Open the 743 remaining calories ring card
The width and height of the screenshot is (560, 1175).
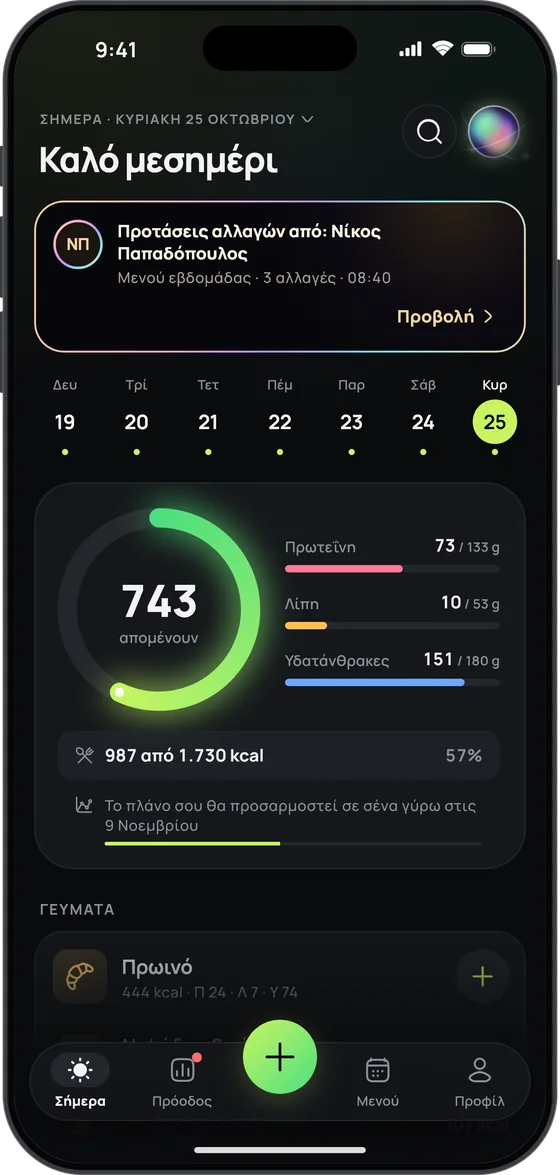click(x=159, y=609)
